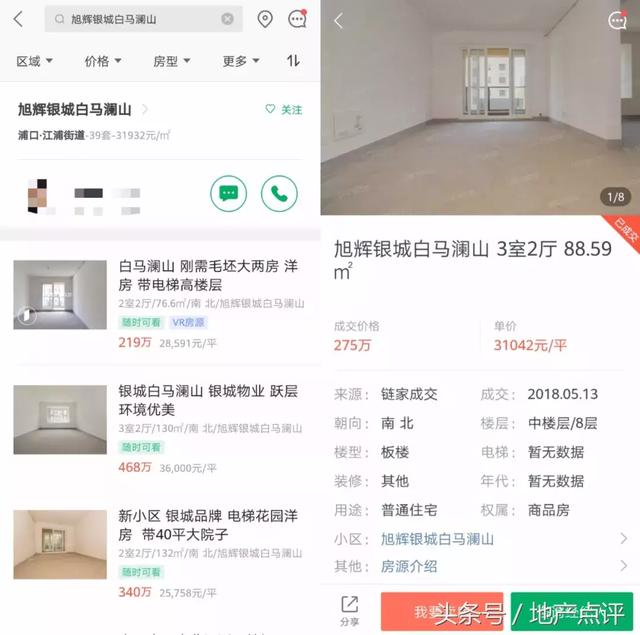The width and height of the screenshot is (640, 635).
Task: Follow the community with 关注
Action: 284,110
